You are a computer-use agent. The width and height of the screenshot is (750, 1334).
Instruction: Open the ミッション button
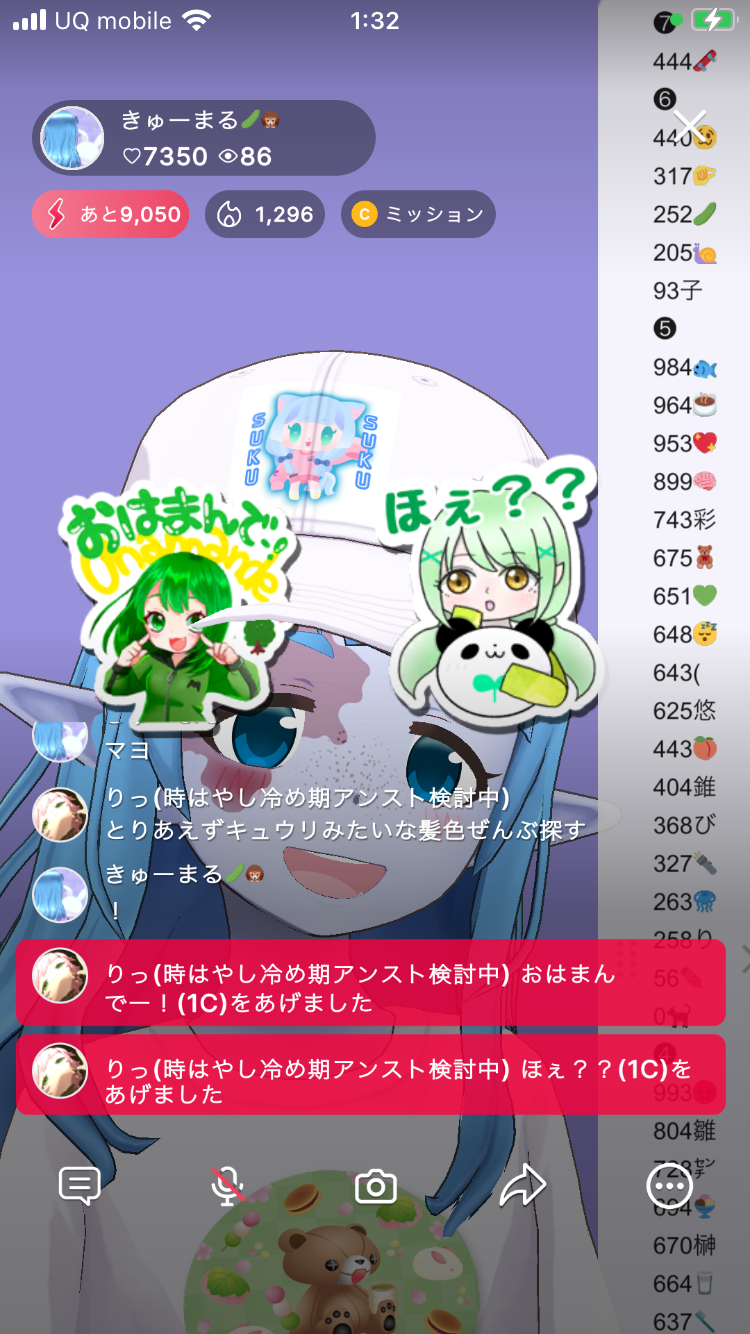418,214
